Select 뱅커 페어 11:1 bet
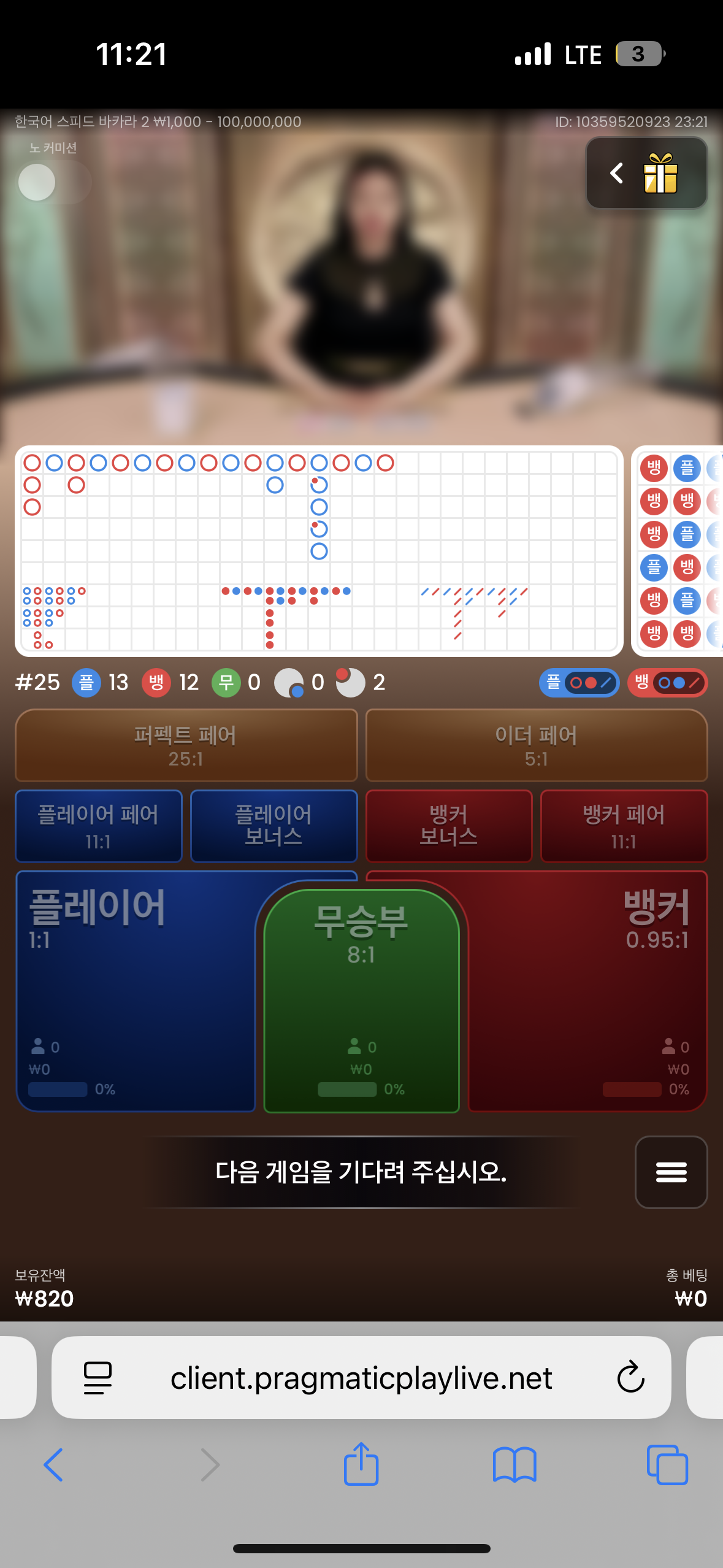 [x=624, y=826]
